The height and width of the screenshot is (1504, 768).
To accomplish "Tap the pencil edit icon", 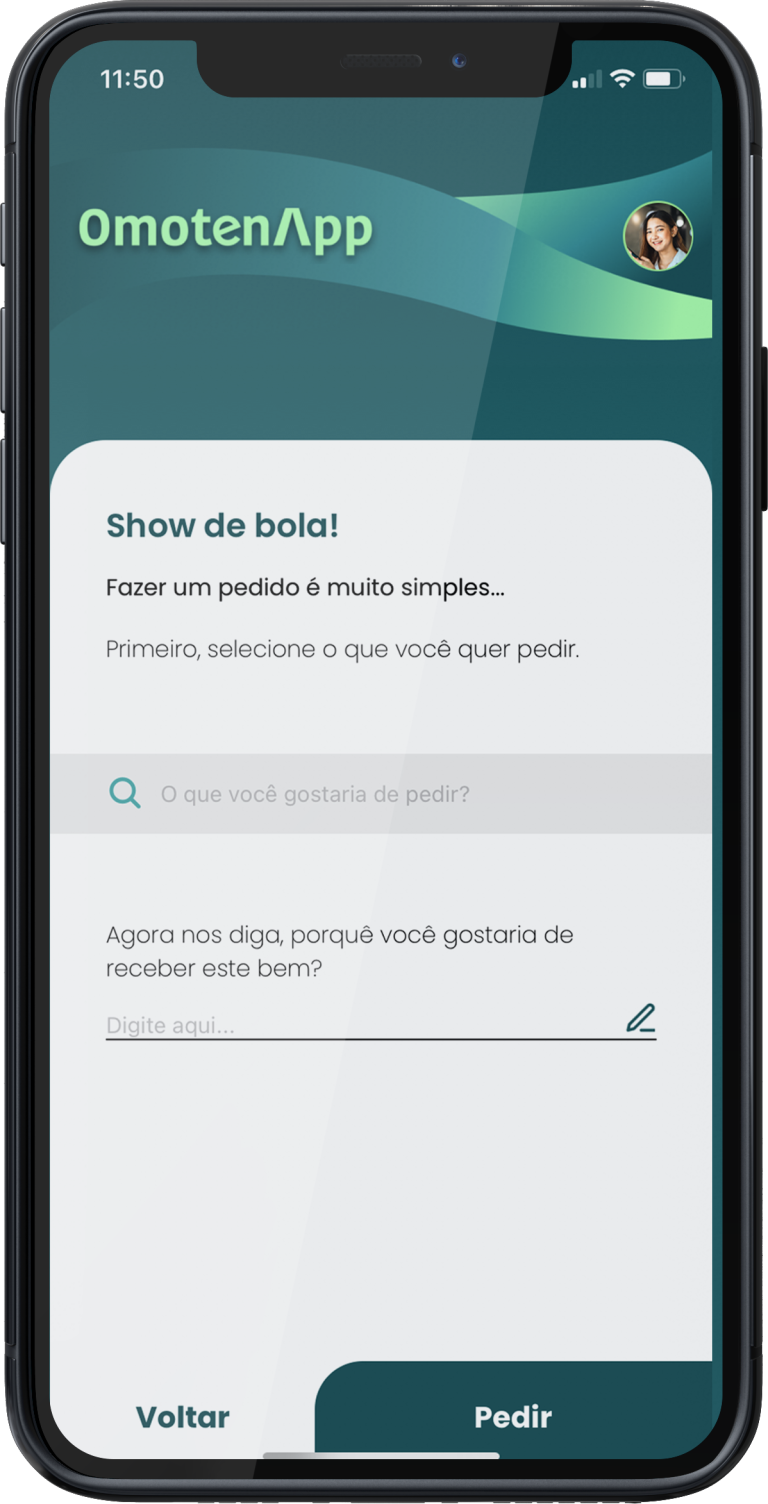I will tap(641, 1018).
